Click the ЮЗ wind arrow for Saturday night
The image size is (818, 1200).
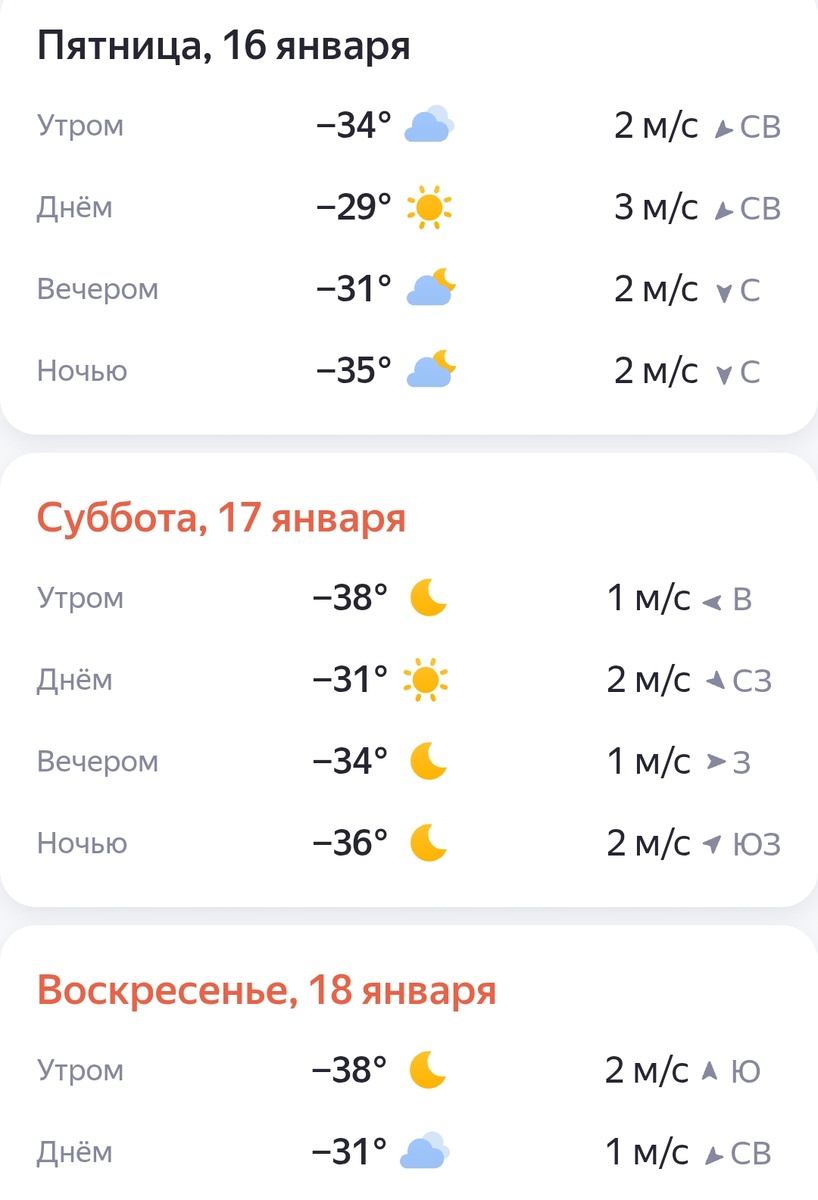click(711, 843)
